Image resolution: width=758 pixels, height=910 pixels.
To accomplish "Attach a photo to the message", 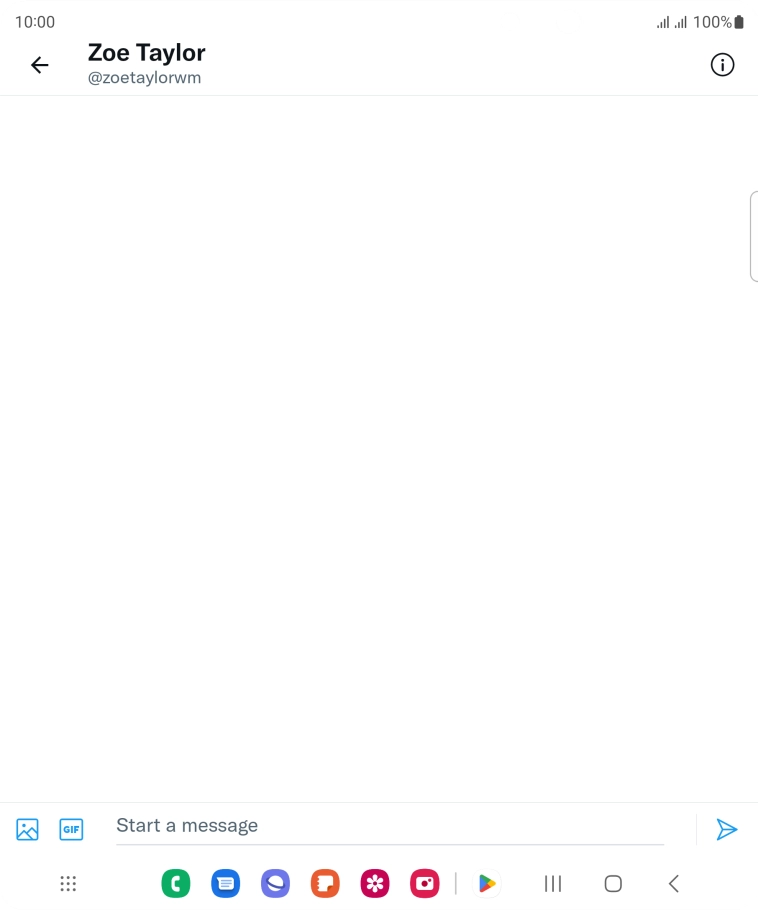I will 27,829.
